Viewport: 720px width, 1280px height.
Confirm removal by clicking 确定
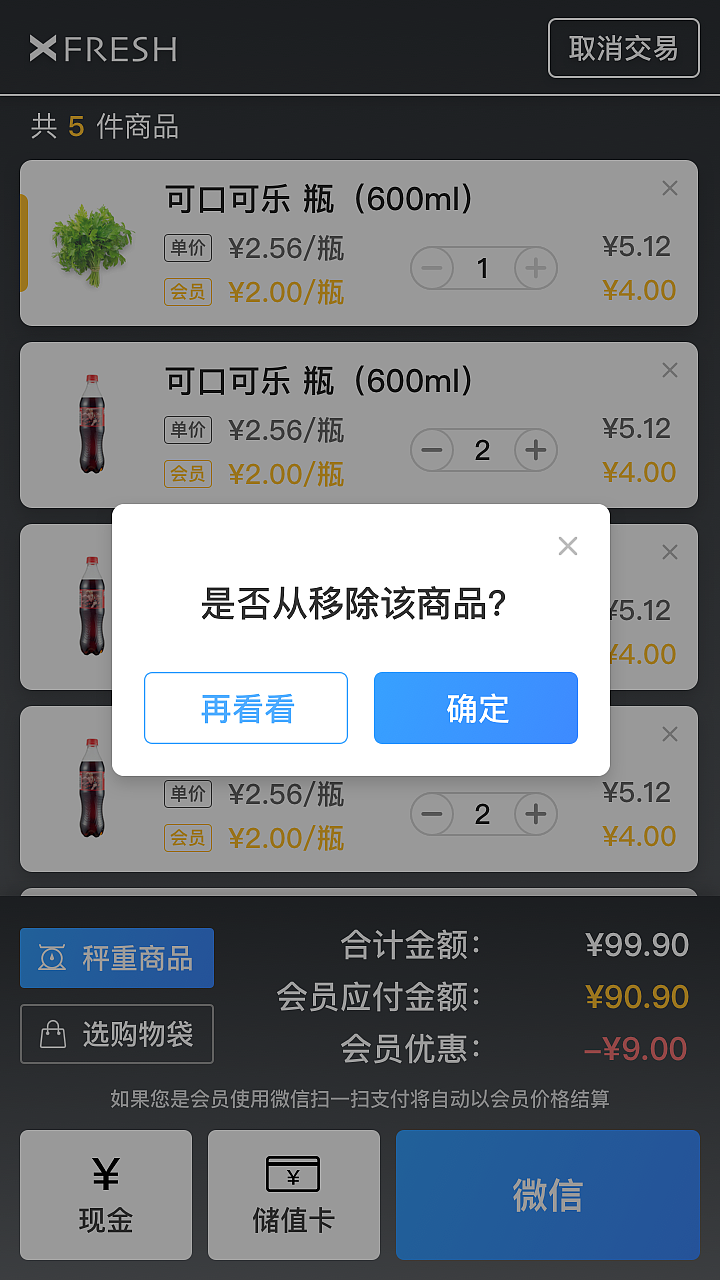coord(475,708)
